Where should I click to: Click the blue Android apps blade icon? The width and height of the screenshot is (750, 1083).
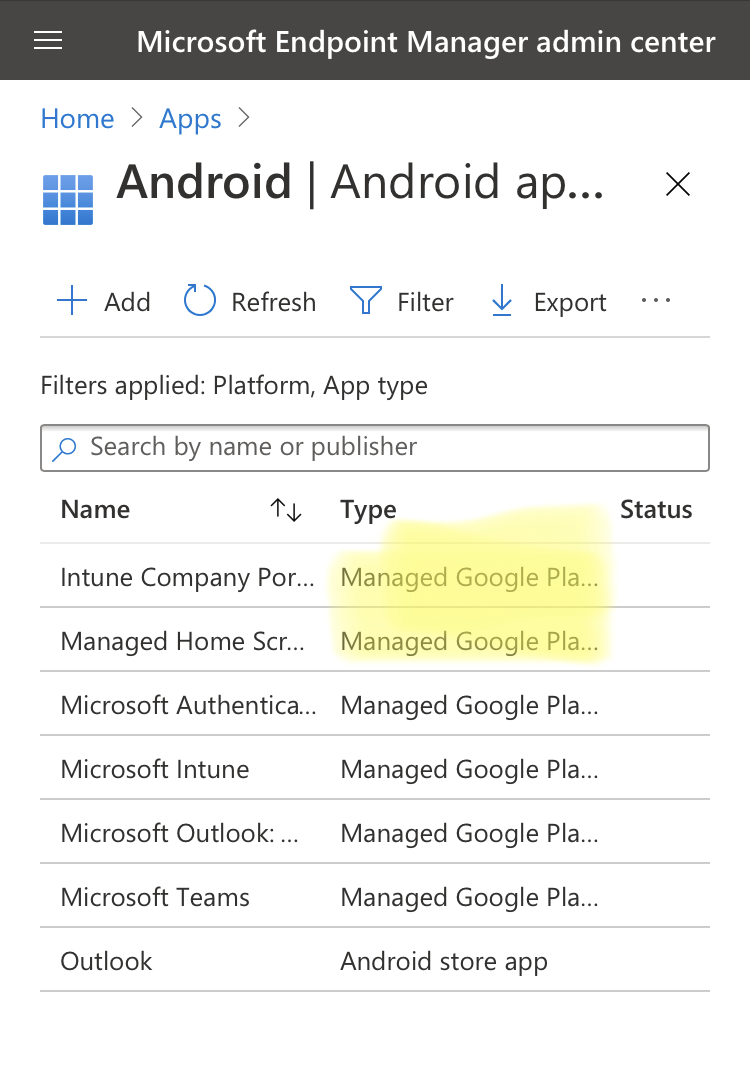[x=67, y=199]
